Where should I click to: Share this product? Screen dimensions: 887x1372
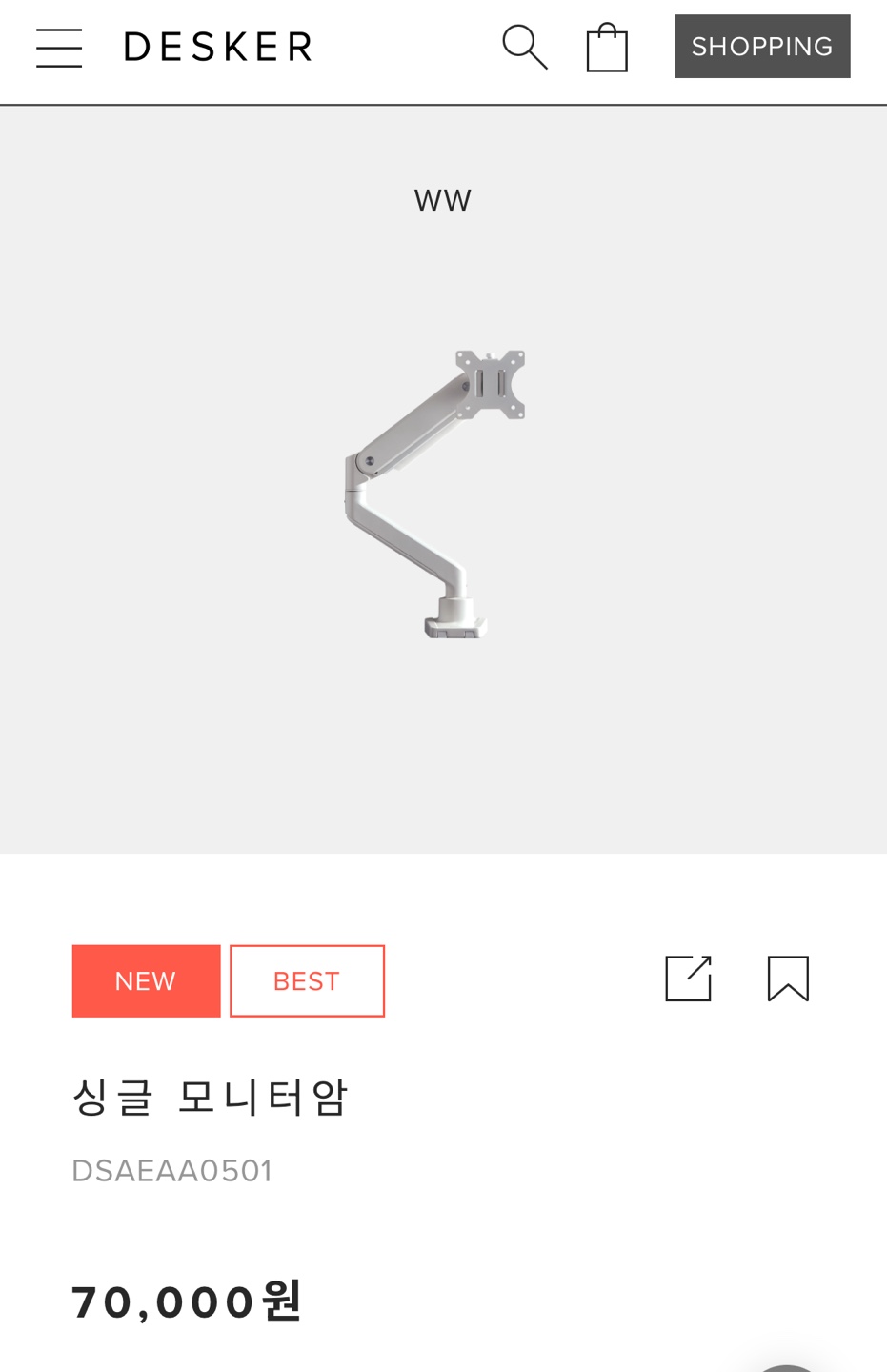tap(688, 979)
